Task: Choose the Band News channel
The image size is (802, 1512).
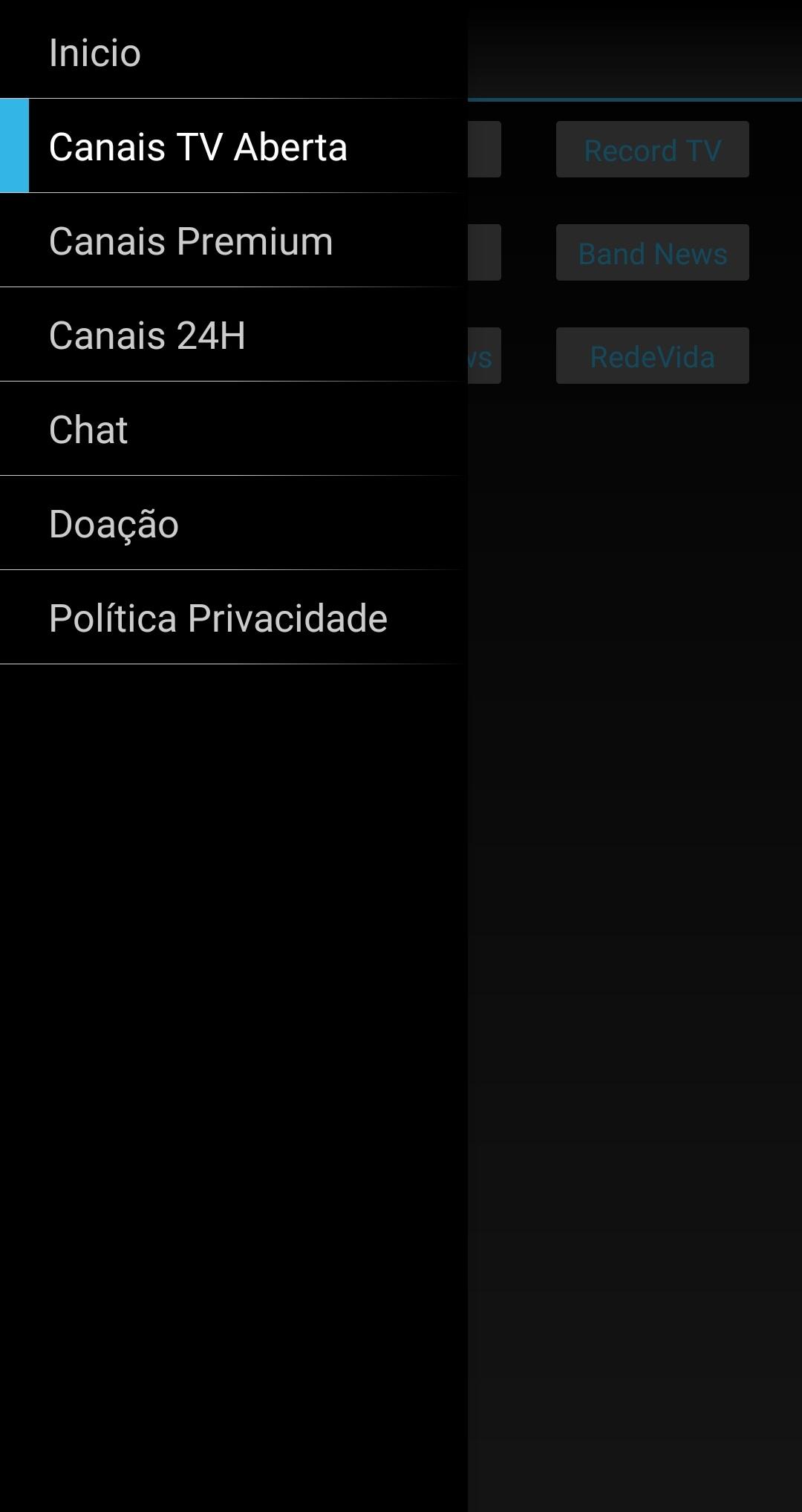Action: tap(652, 253)
